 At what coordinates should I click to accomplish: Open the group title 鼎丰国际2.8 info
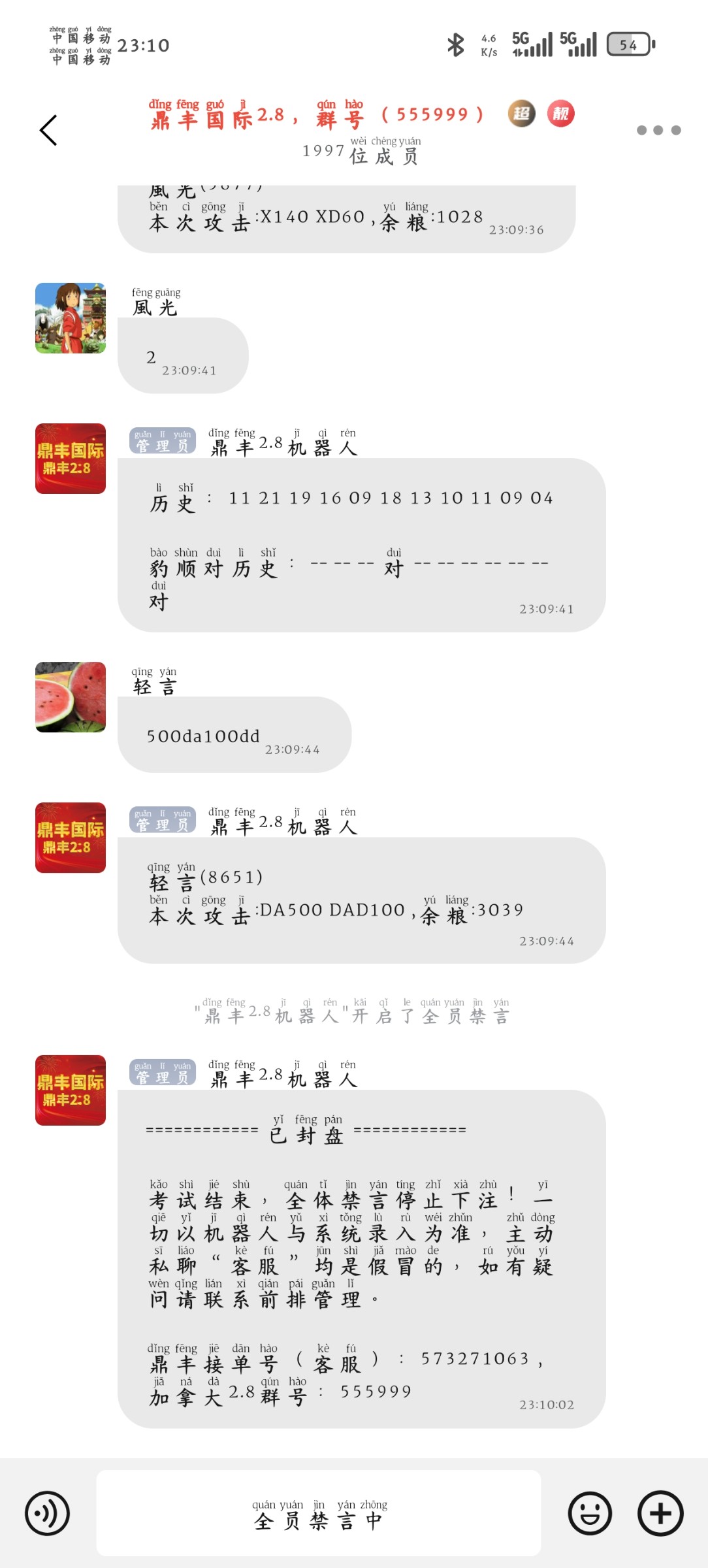click(317, 116)
